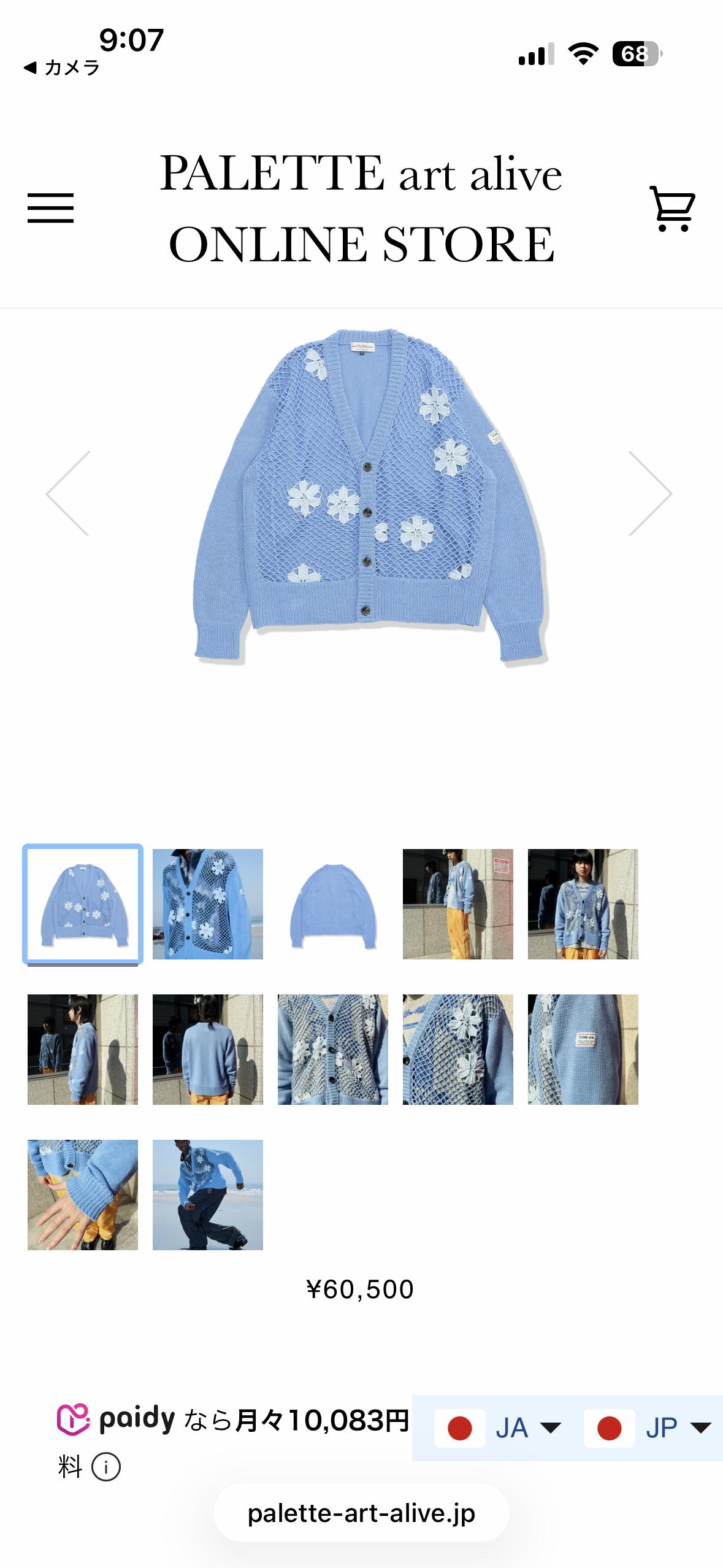
Task: Select the model front-view thumbnail by wall
Action: click(583, 904)
